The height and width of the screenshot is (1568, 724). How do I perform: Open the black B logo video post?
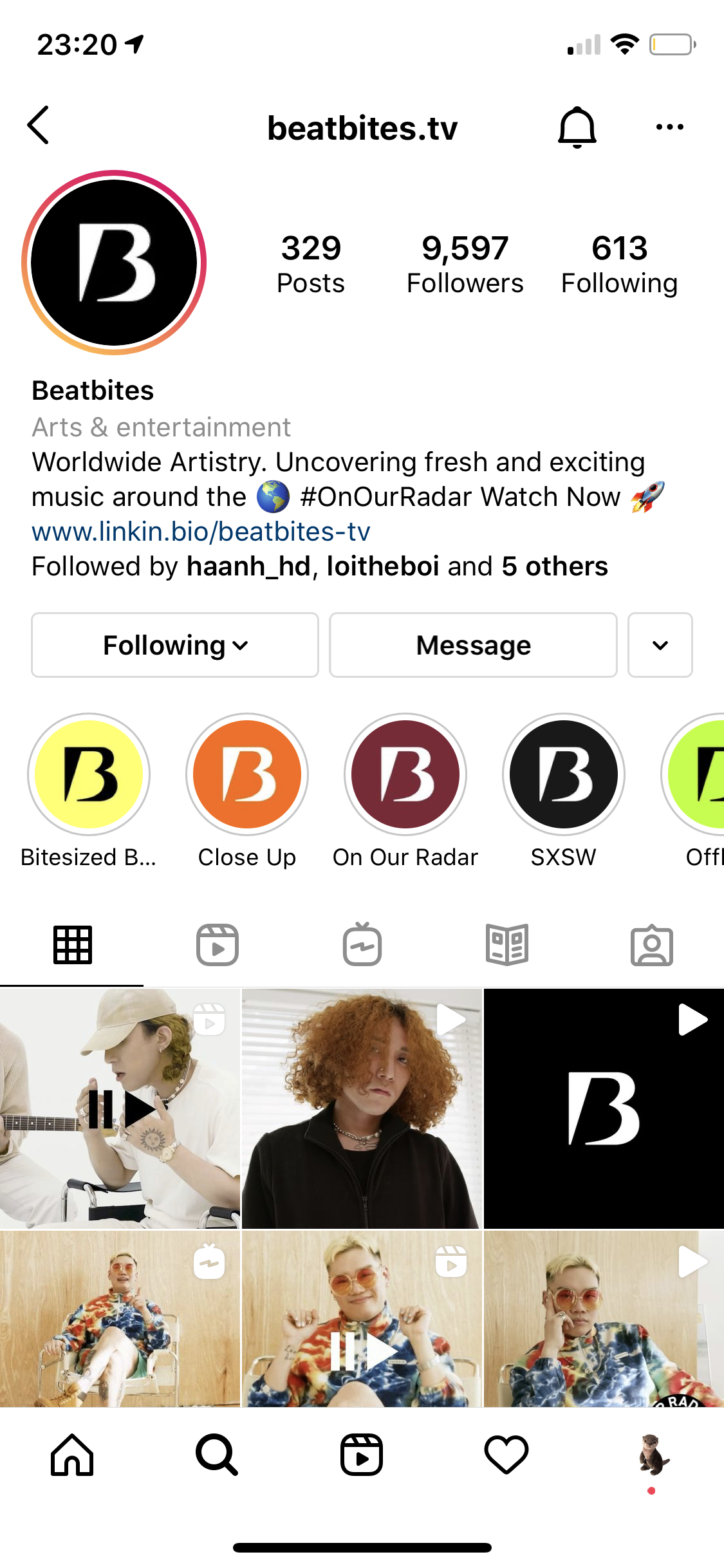tap(604, 1108)
